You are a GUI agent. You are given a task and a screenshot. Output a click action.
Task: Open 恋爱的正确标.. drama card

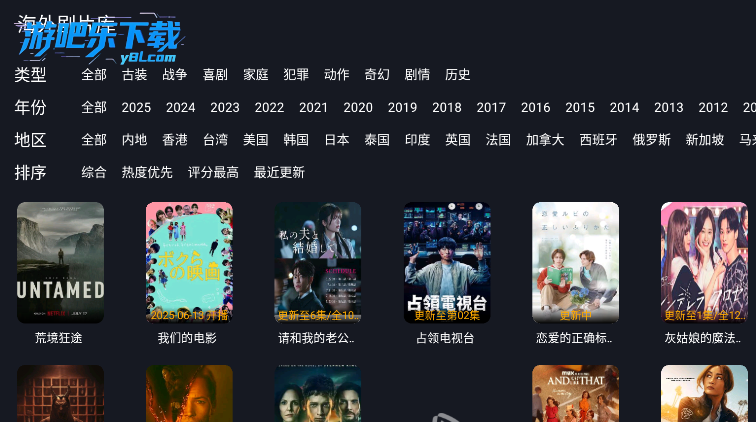575,262
